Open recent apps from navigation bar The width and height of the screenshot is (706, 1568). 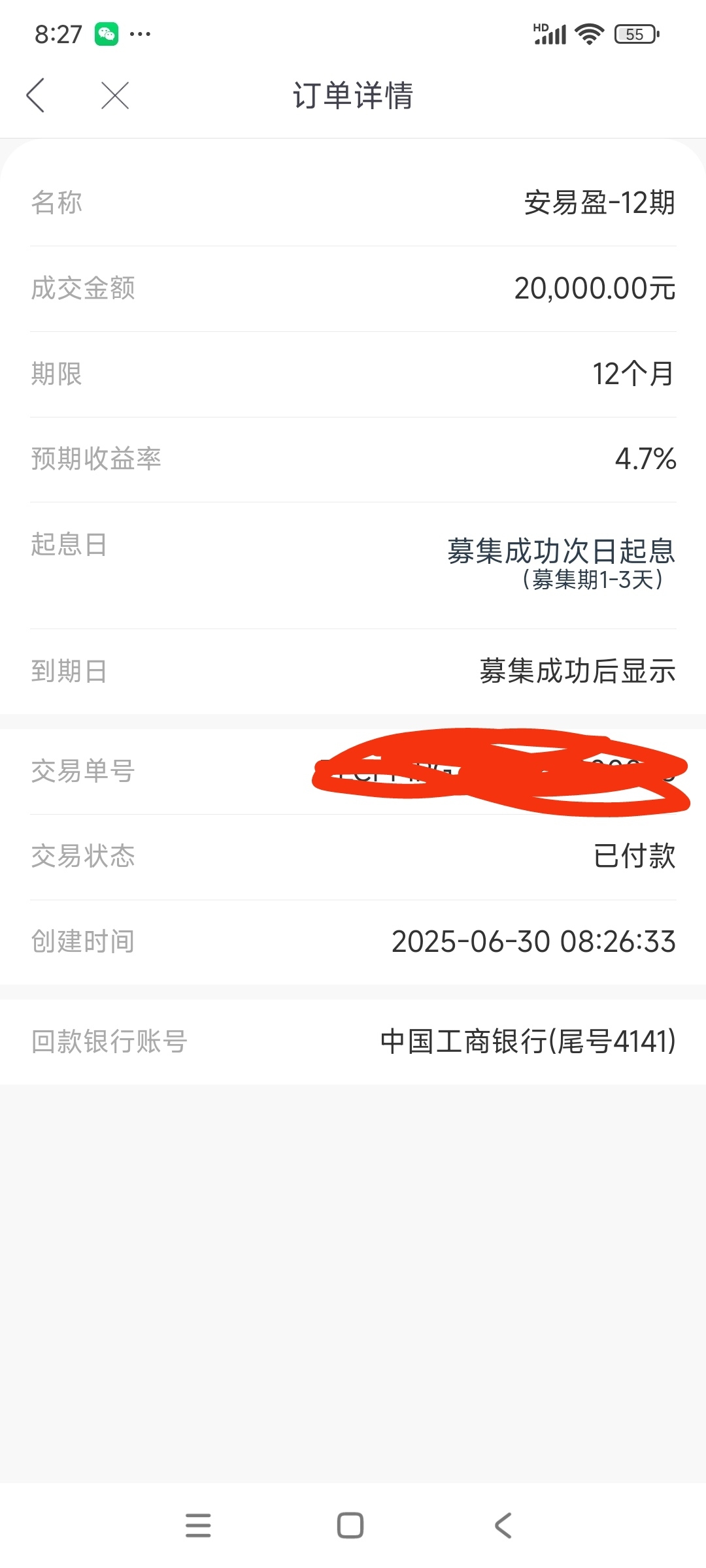198,1525
